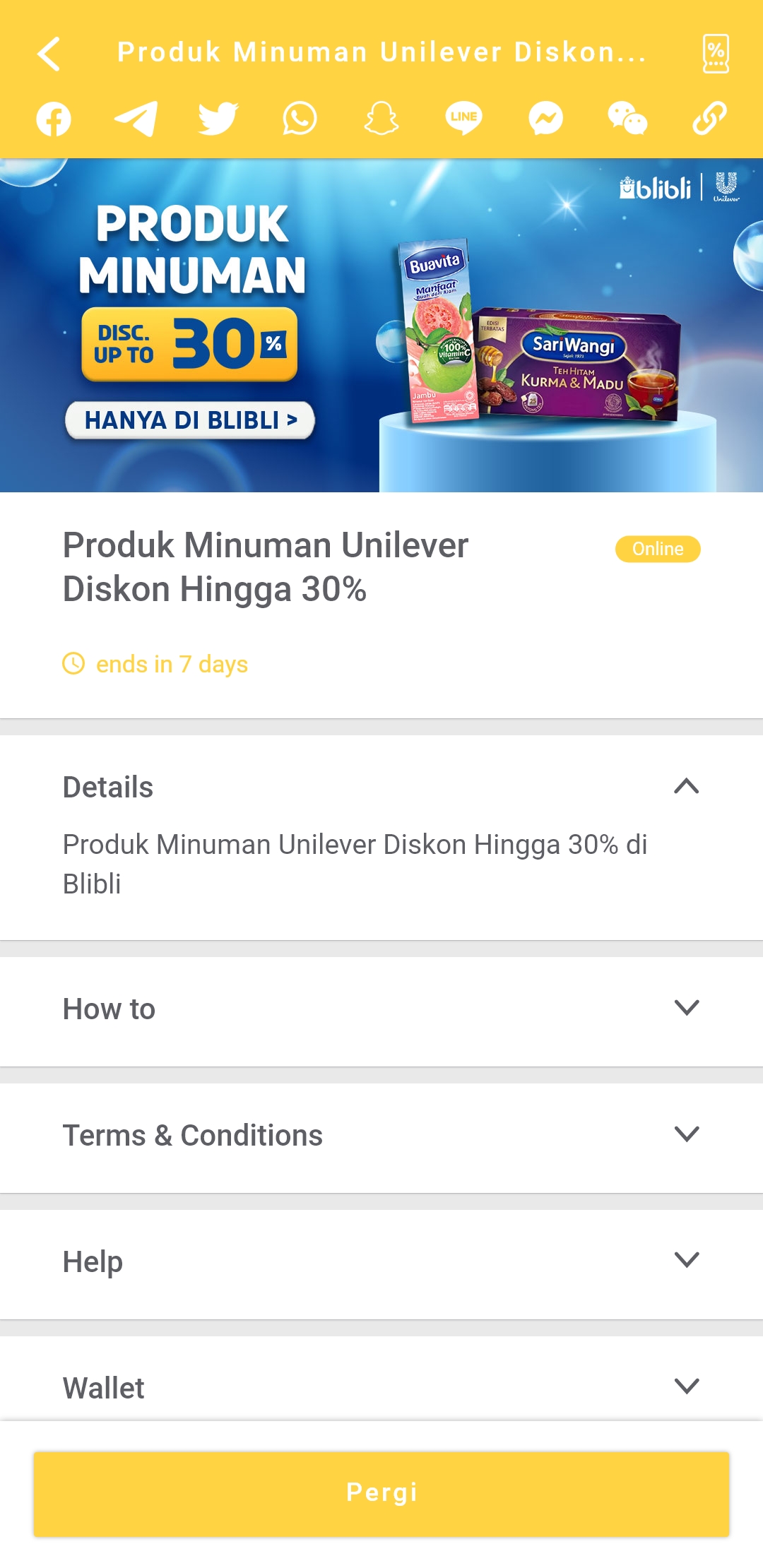This screenshot has width=763, height=1568.
Task: Collapse the Details section
Action: [x=686, y=786]
